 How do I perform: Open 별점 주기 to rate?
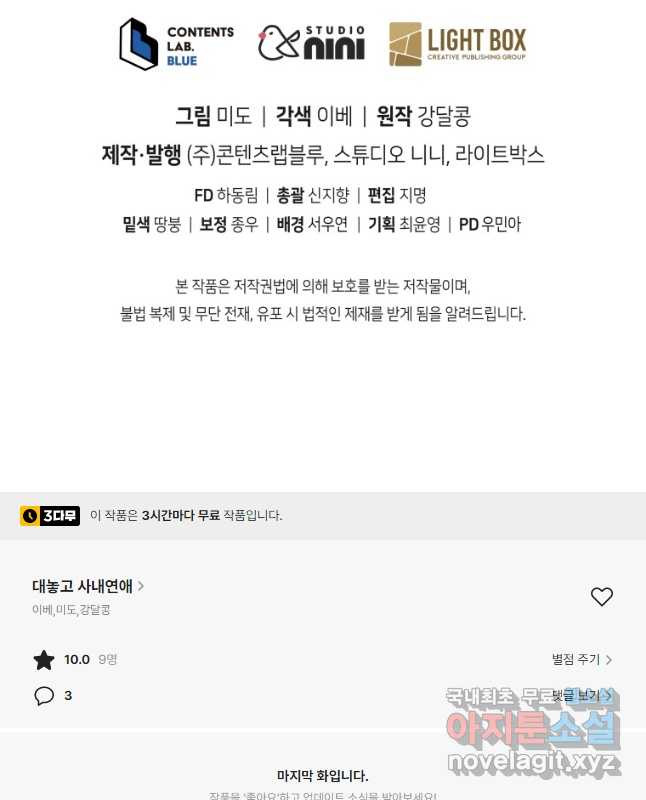[x=581, y=659]
